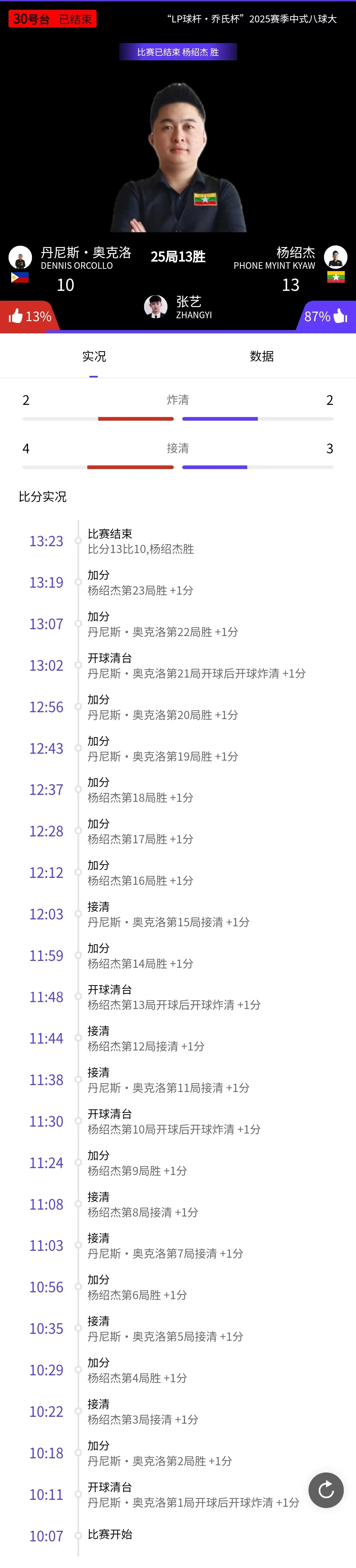Open 丹尼斯·奥克洛 player avatar
The width and height of the screenshot is (356, 1568).
pos(20,257)
